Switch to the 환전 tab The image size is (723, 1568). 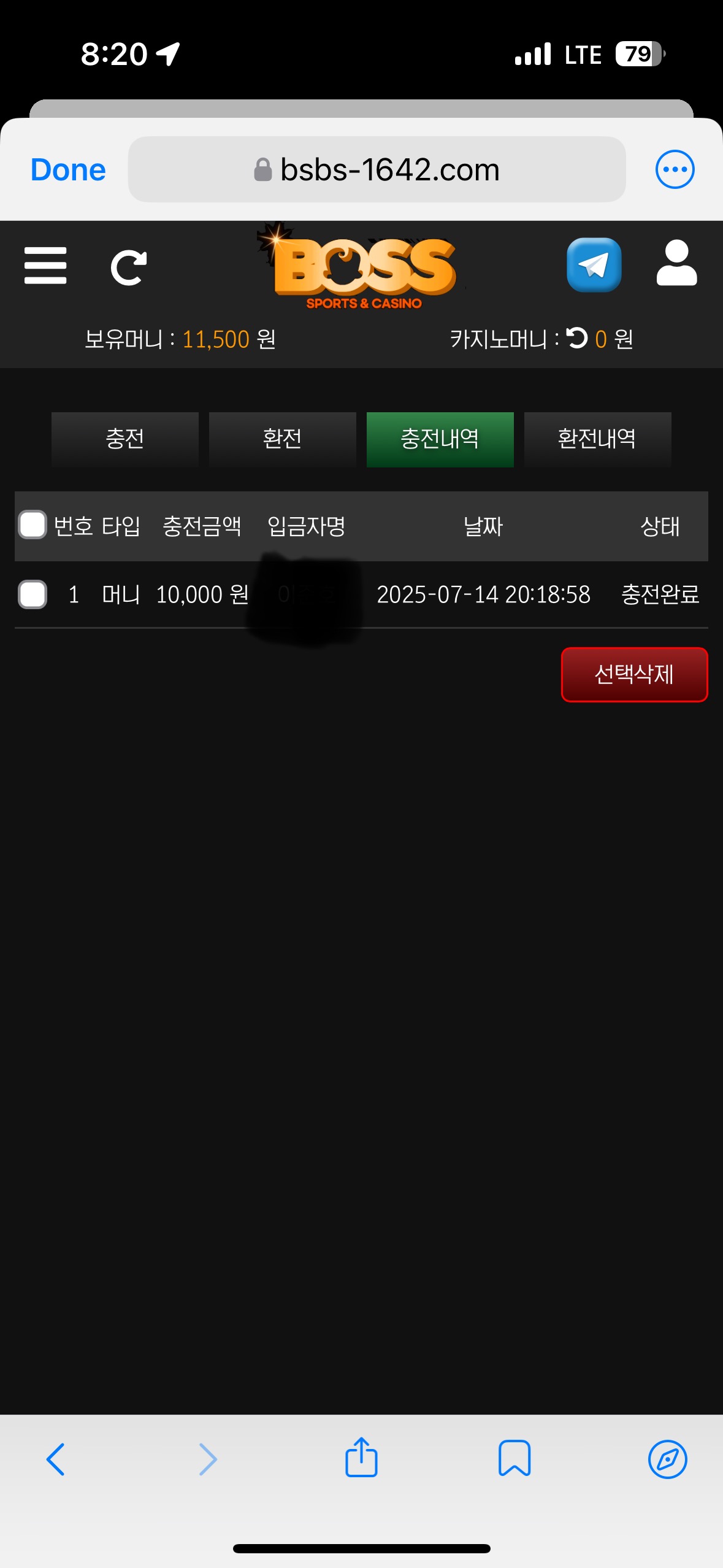(282, 439)
